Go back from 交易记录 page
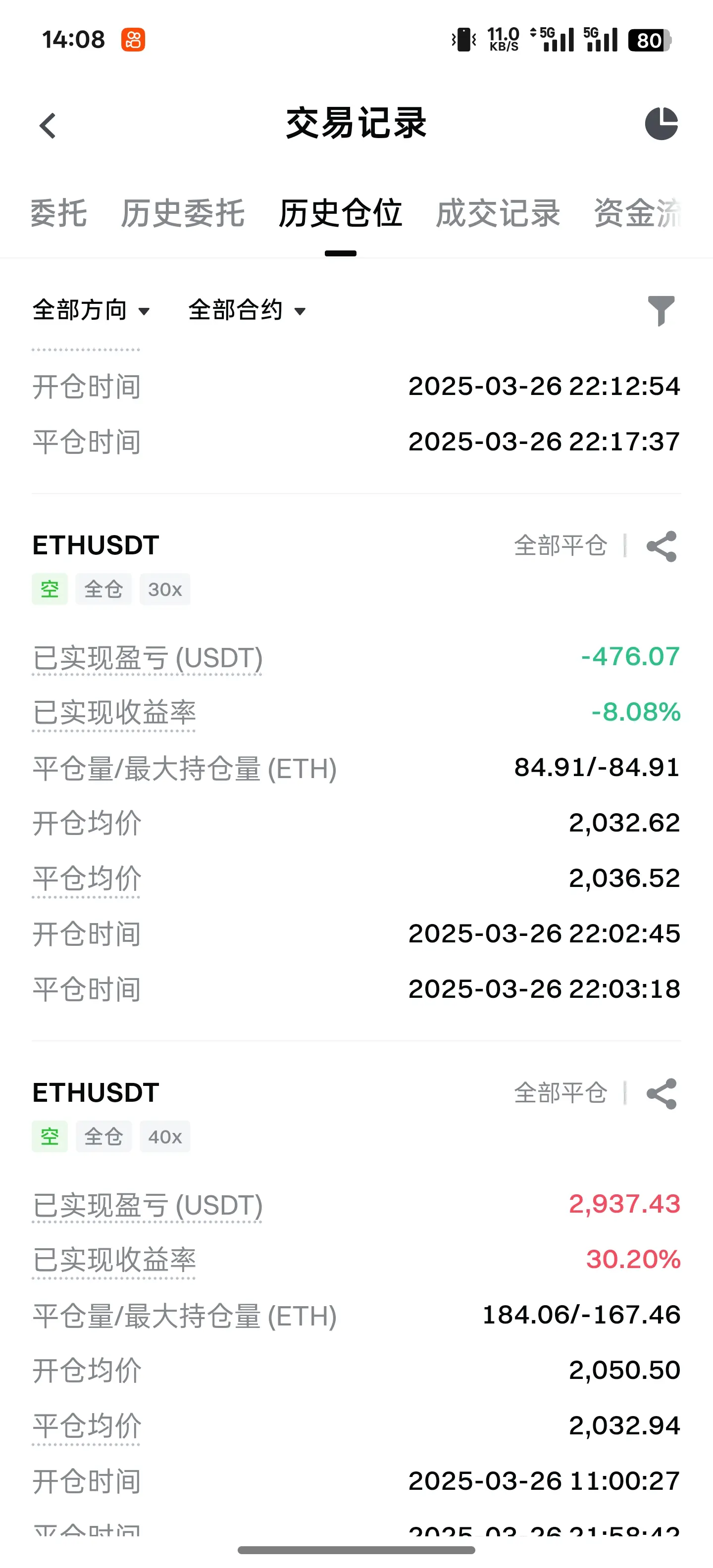 pos(48,126)
